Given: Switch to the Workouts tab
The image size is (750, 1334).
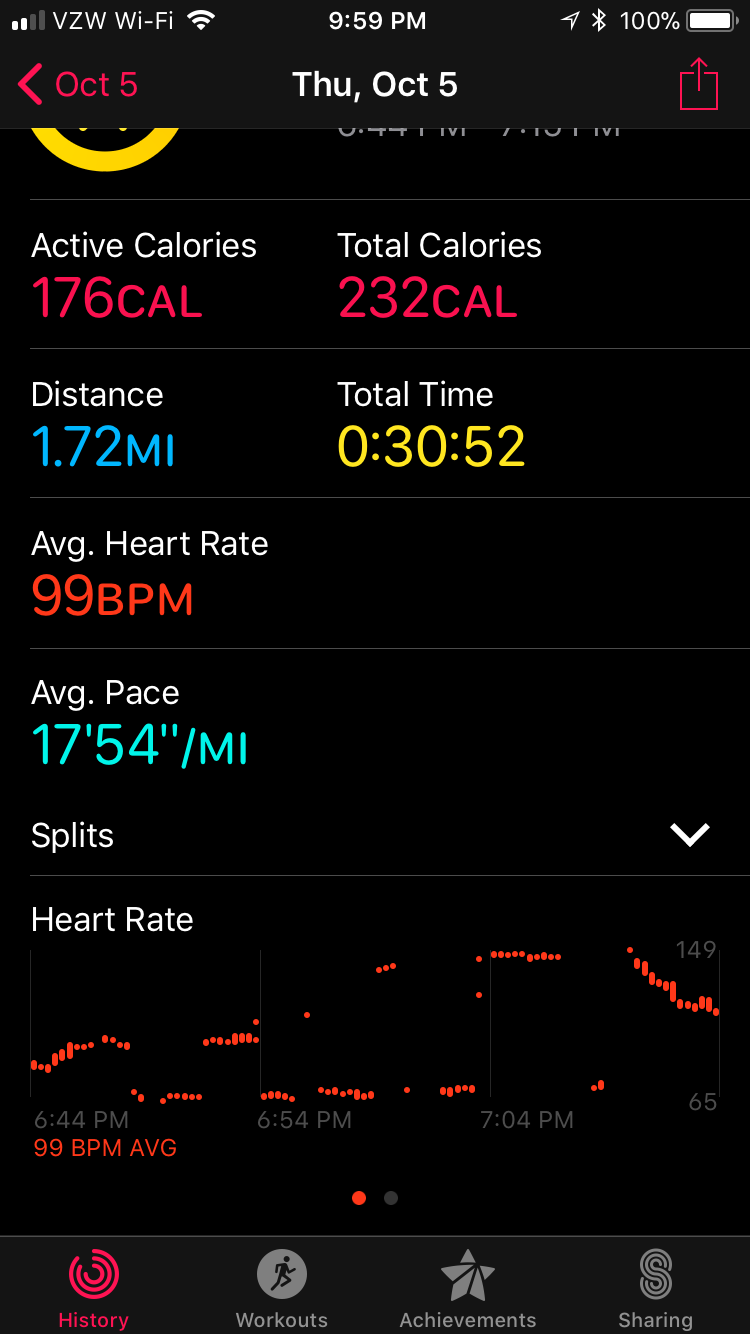Looking at the screenshot, I should [281, 1288].
